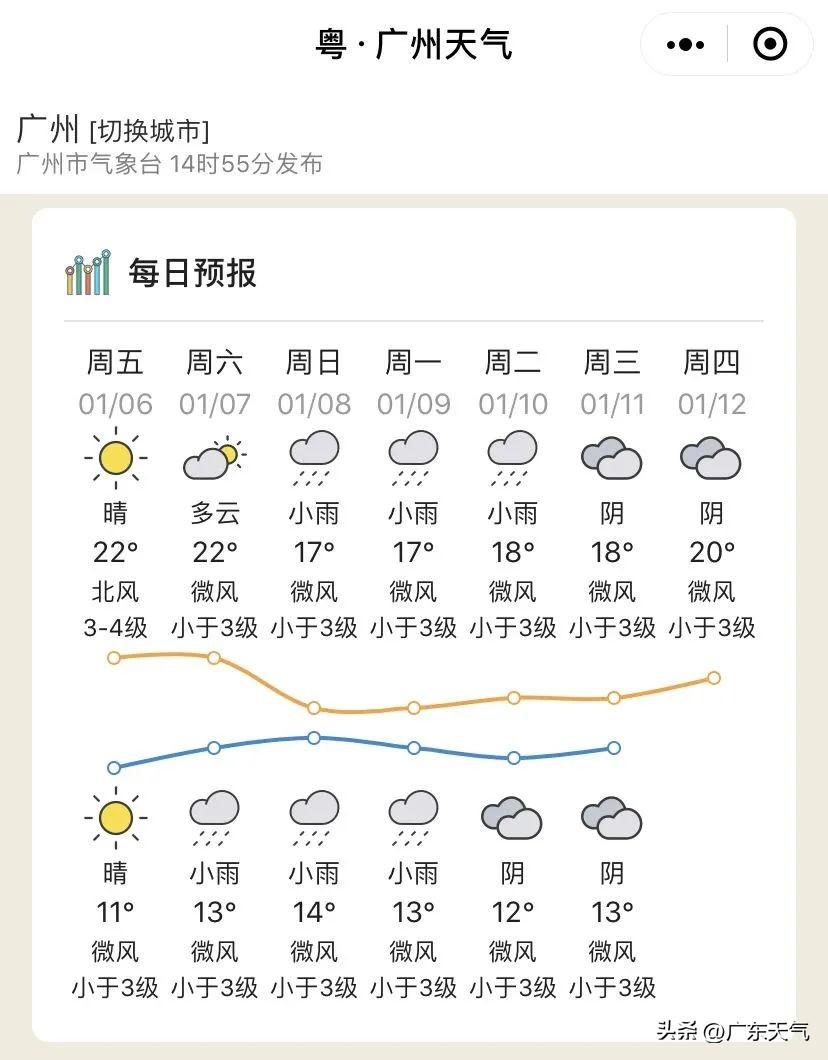Tap the low temperature curve point under 周日

(x=313, y=737)
